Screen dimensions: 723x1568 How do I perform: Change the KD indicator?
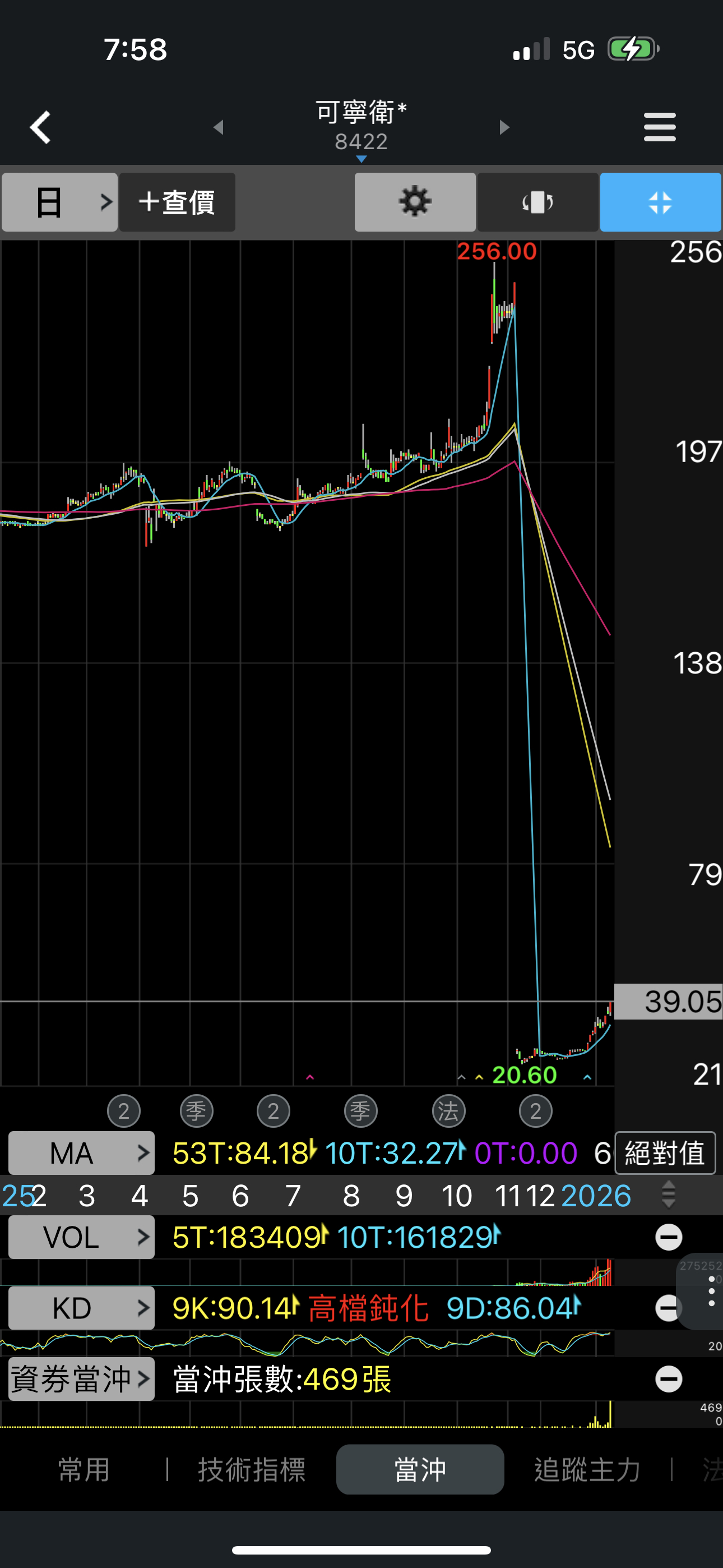(x=81, y=1307)
